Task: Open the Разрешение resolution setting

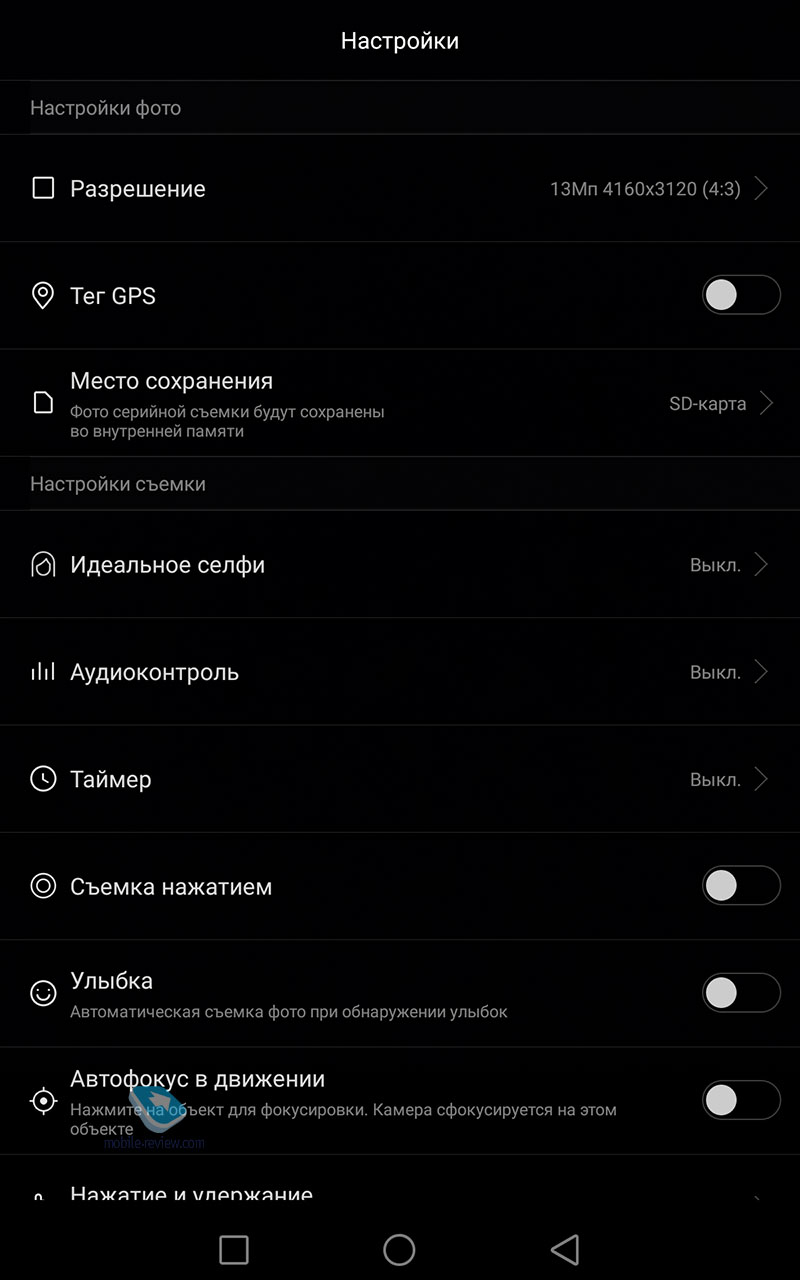Action: (400, 188)
